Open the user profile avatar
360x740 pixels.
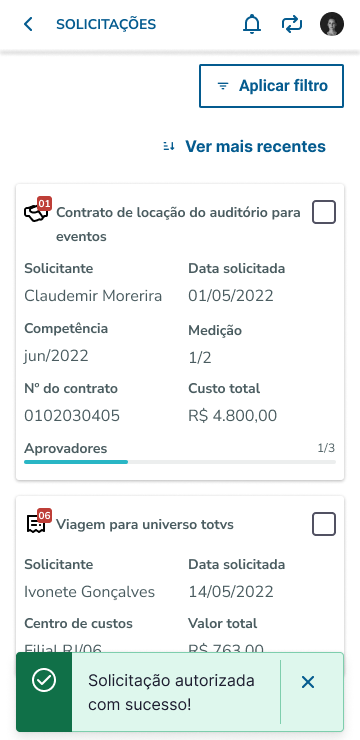click(332, 24)
